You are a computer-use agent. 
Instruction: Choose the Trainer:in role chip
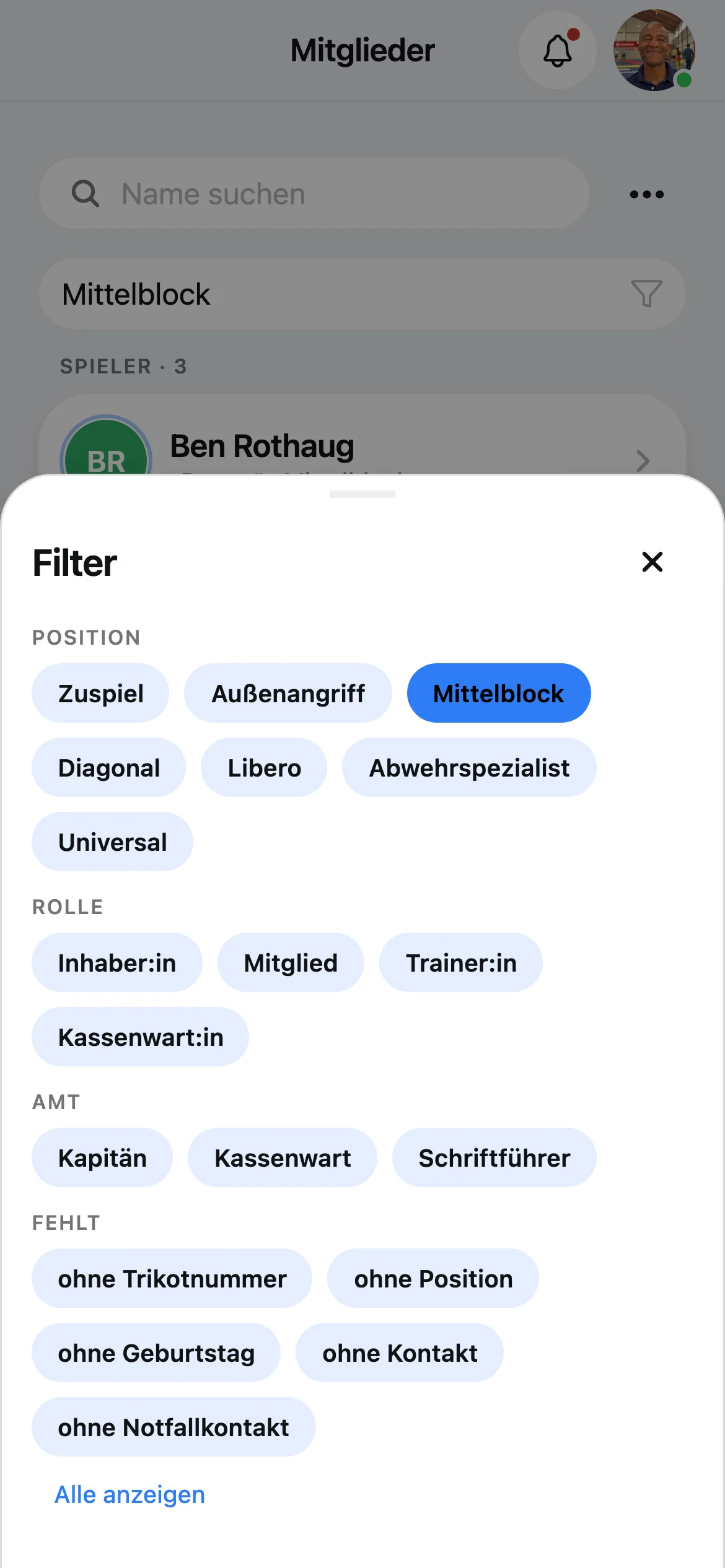click(x=461, y=962)
